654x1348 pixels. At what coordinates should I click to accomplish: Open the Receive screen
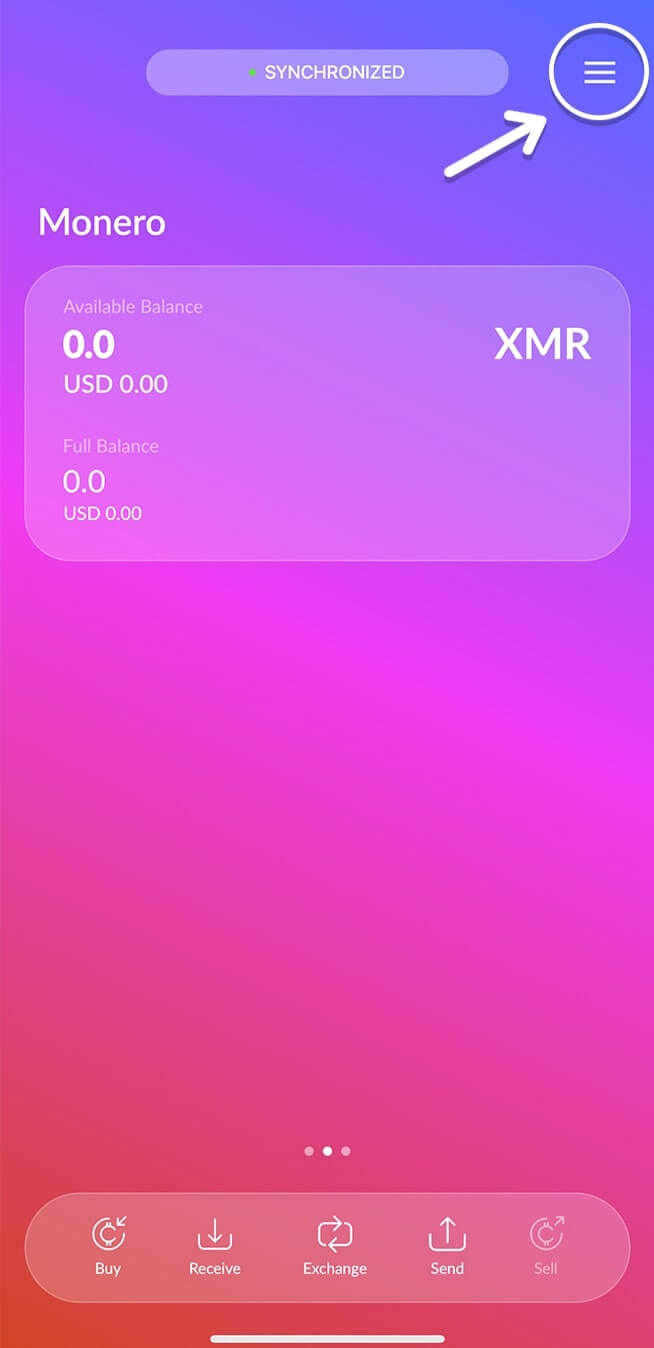(x=214, y=1246)
